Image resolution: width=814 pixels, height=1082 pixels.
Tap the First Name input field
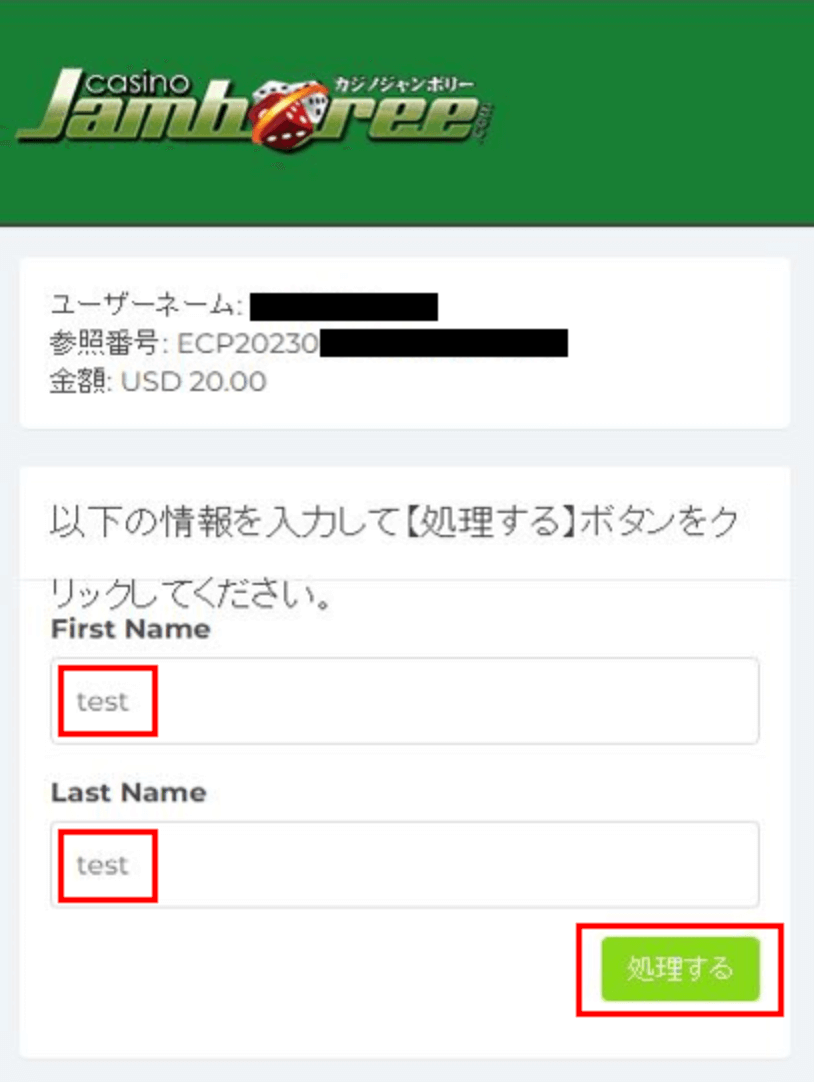tap(404, 701)
